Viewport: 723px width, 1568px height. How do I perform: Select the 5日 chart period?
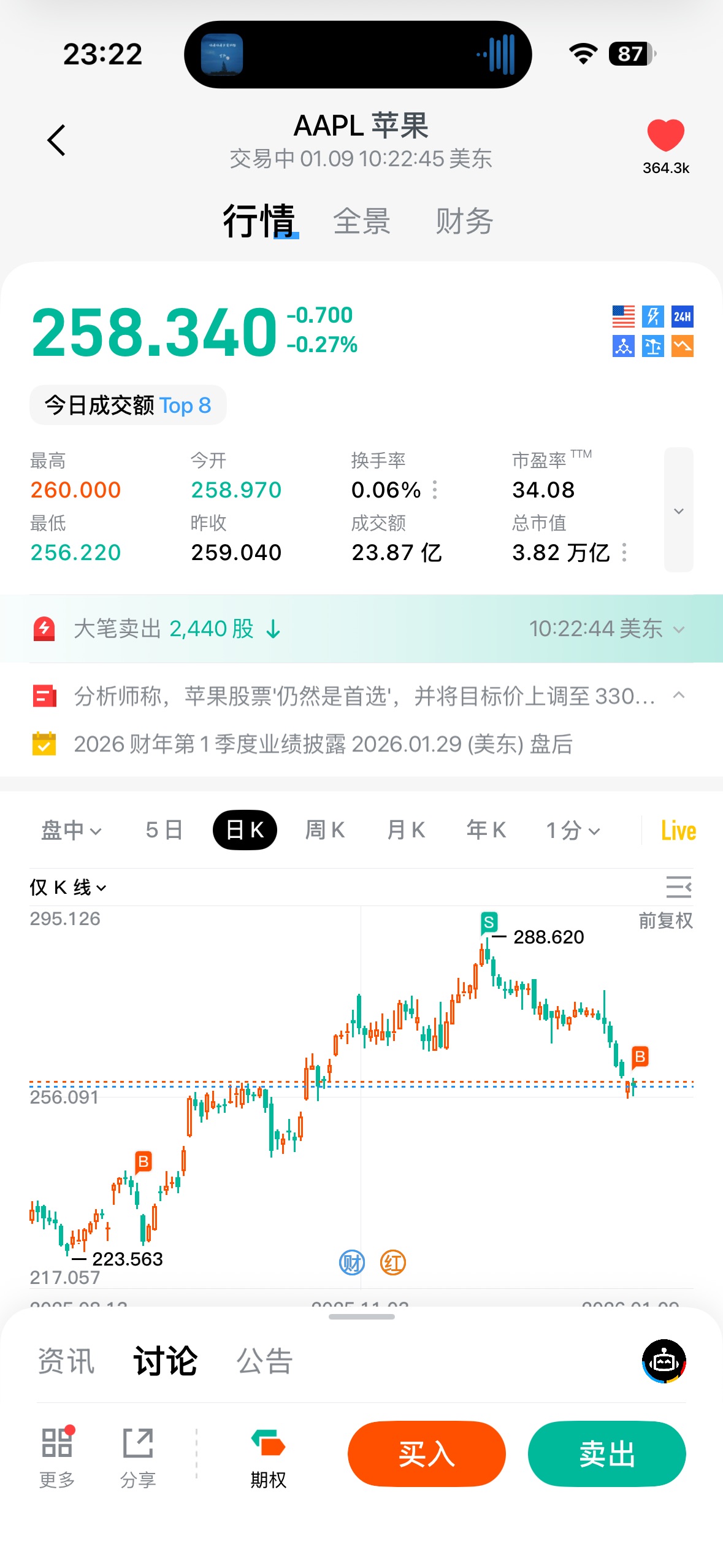pos(164,831)
